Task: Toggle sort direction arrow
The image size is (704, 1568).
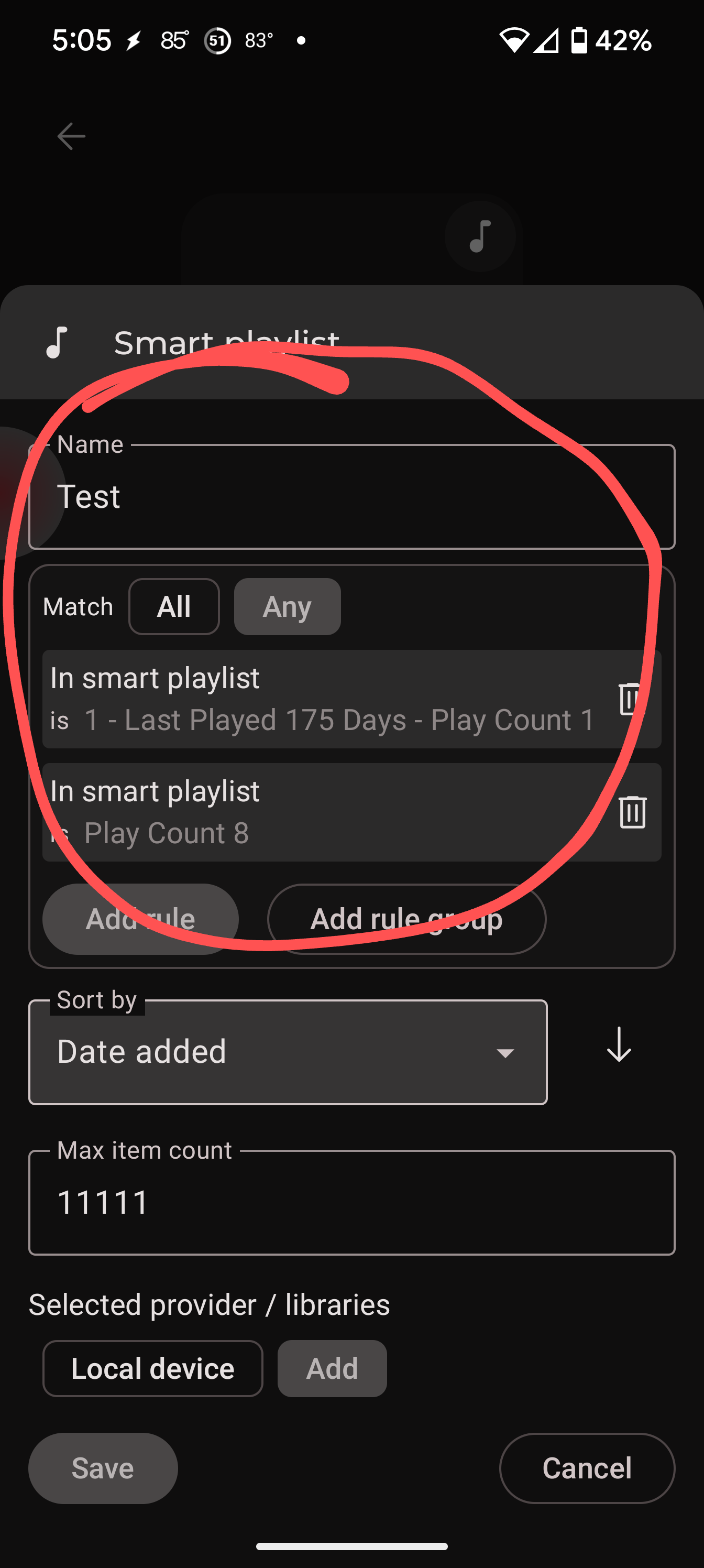Action: coord(619,1044)
